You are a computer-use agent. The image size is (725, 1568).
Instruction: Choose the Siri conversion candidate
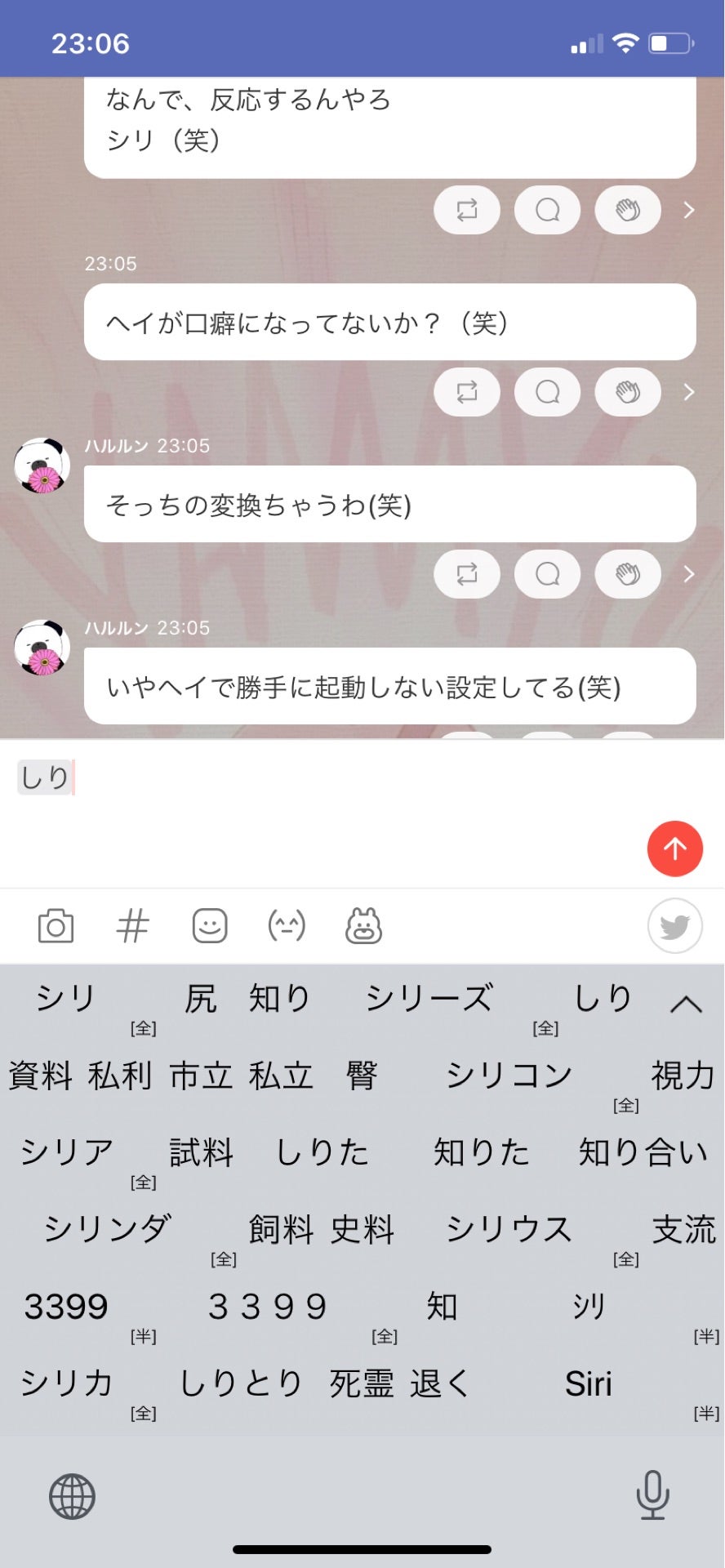click(x=589, y=1383)
